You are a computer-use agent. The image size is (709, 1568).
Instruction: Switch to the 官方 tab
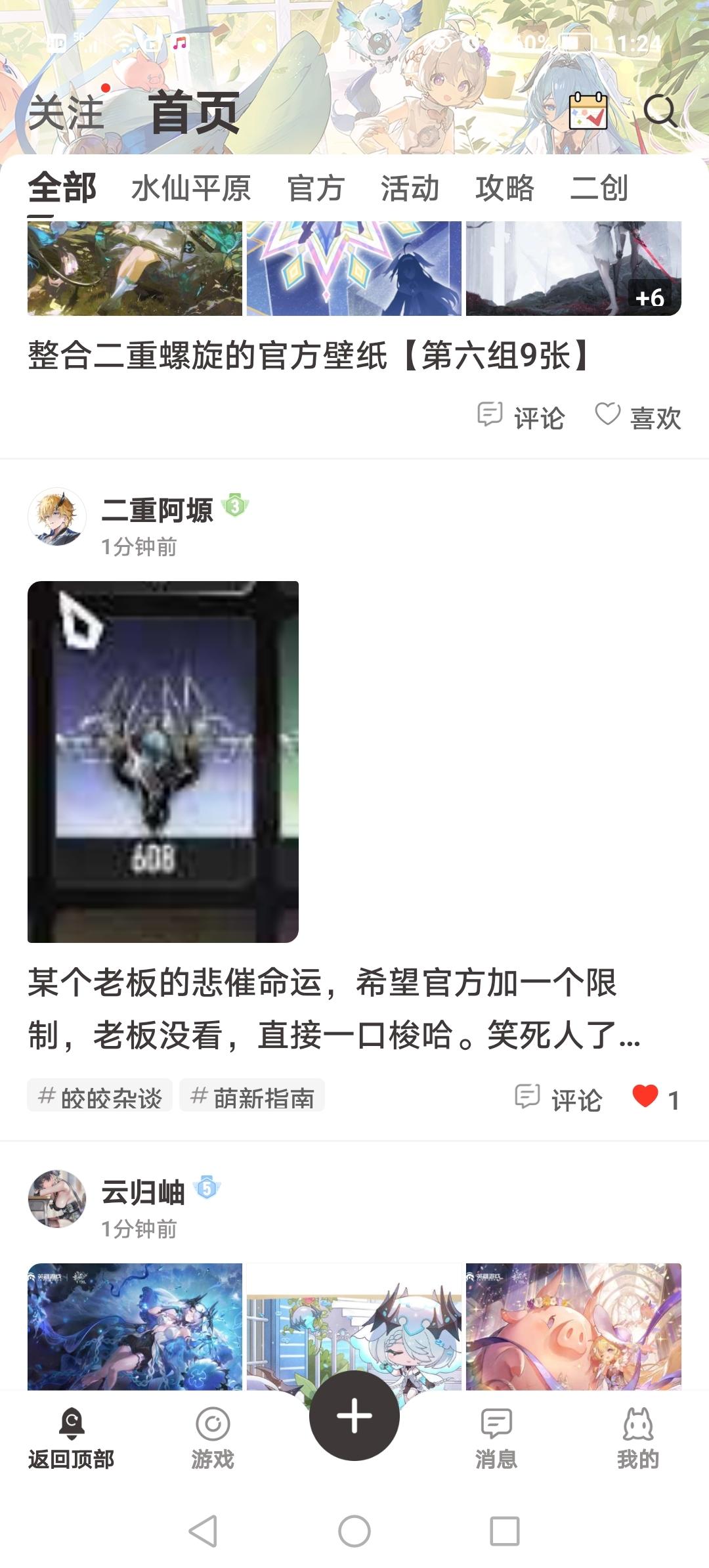click(x=316, y=188)
